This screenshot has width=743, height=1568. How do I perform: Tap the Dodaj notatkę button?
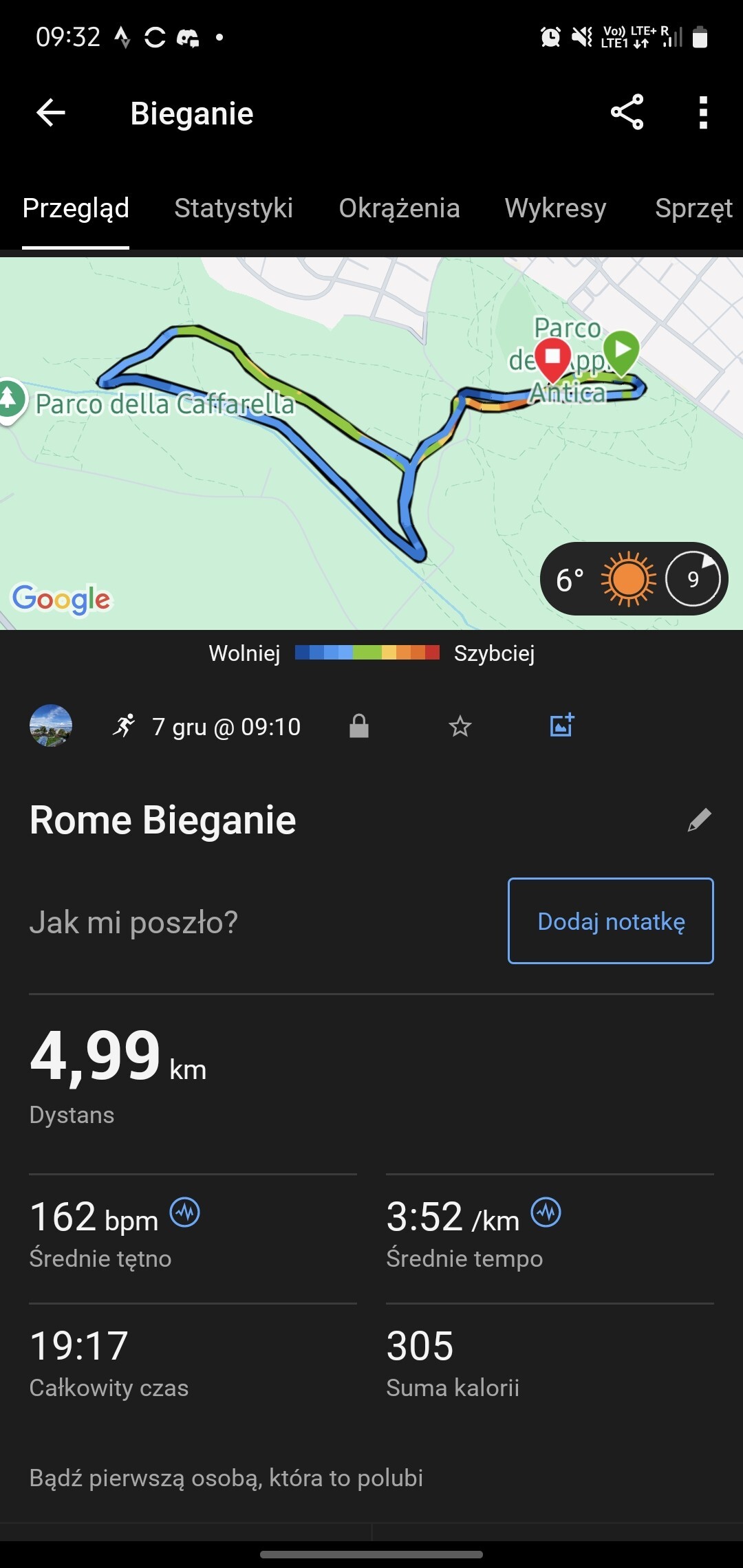pos(610,921)
